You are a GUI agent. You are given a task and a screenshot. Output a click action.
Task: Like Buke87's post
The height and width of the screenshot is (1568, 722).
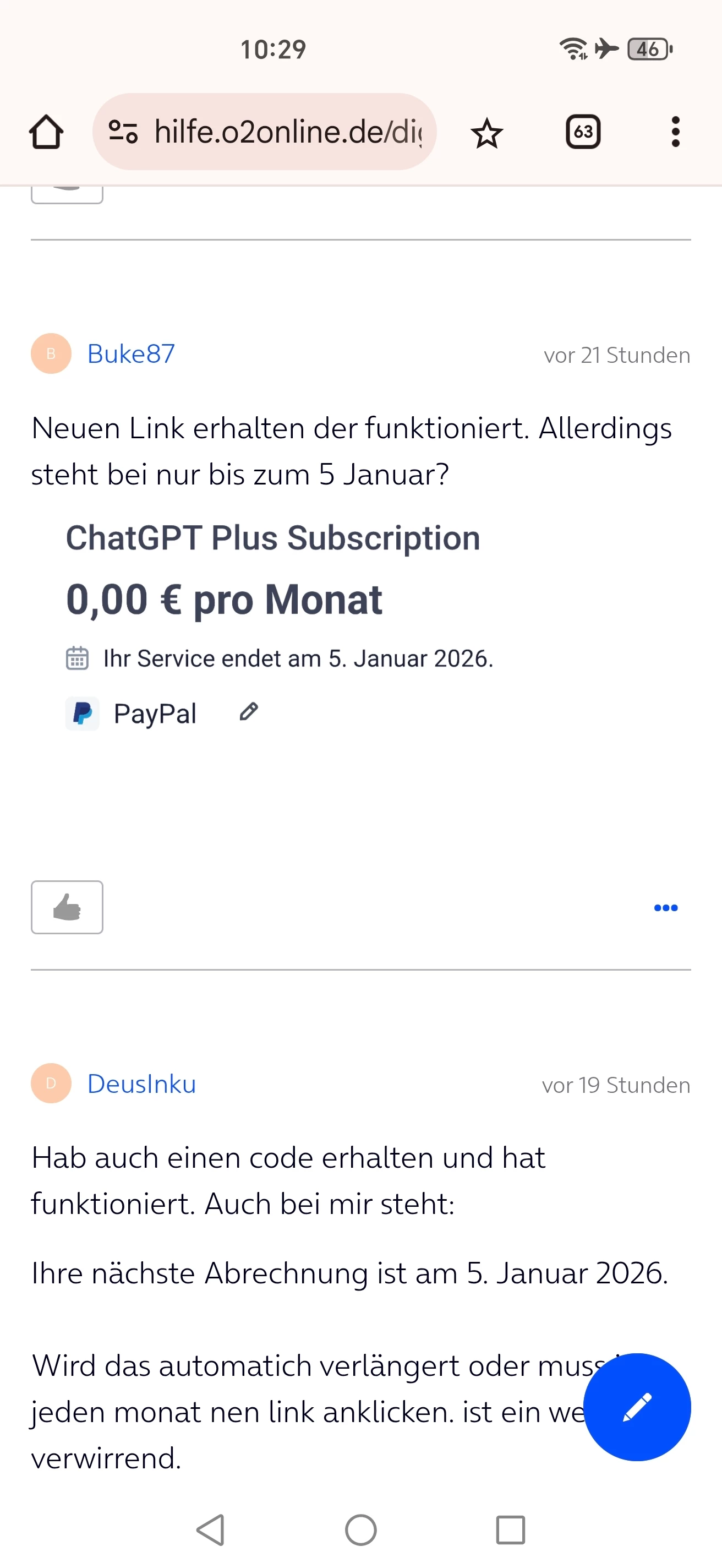(x=67, y=906)
